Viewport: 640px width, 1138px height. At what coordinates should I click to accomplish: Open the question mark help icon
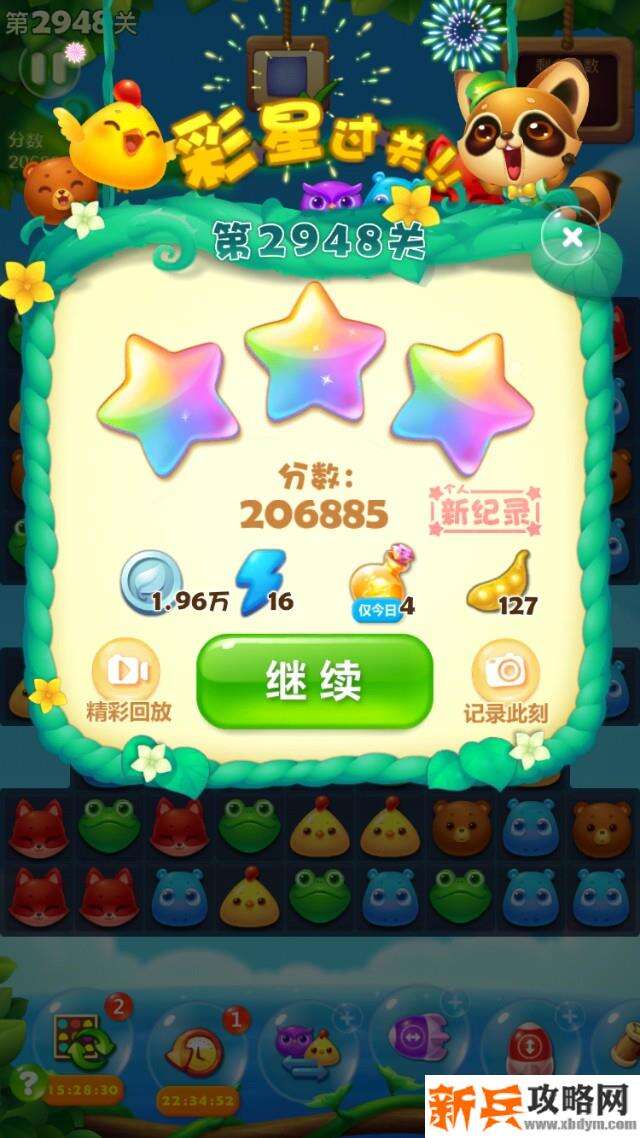pos(30,1083)
